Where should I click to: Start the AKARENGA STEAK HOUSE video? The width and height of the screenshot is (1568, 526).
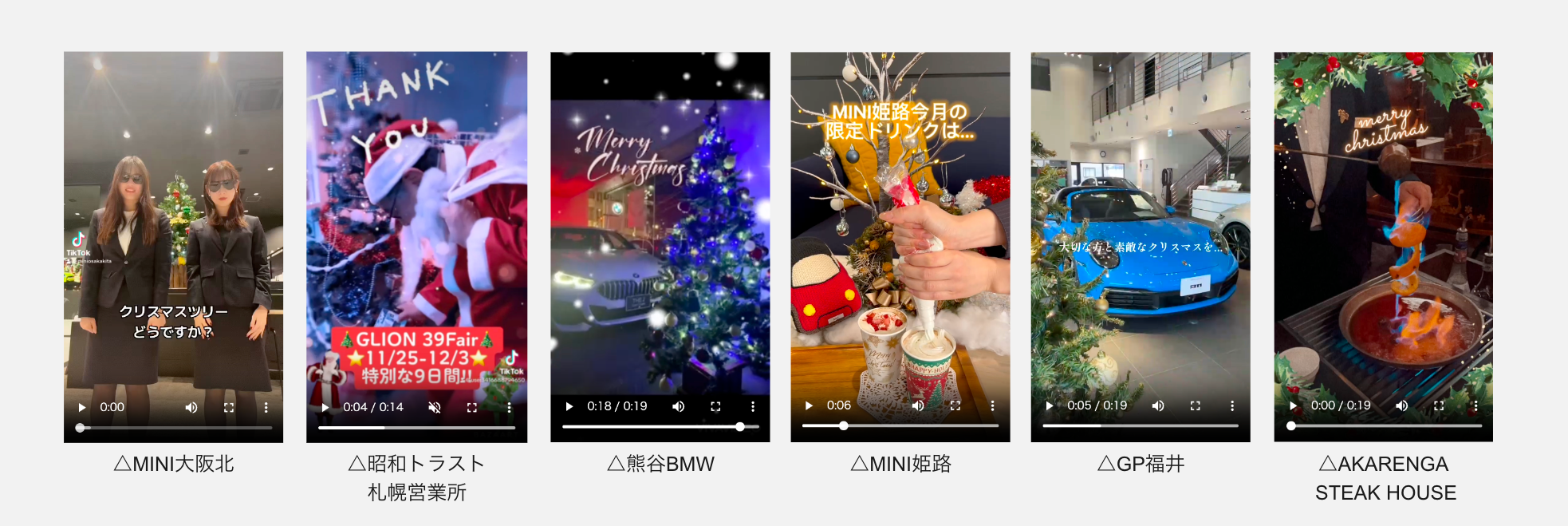tap(1292, 405)
